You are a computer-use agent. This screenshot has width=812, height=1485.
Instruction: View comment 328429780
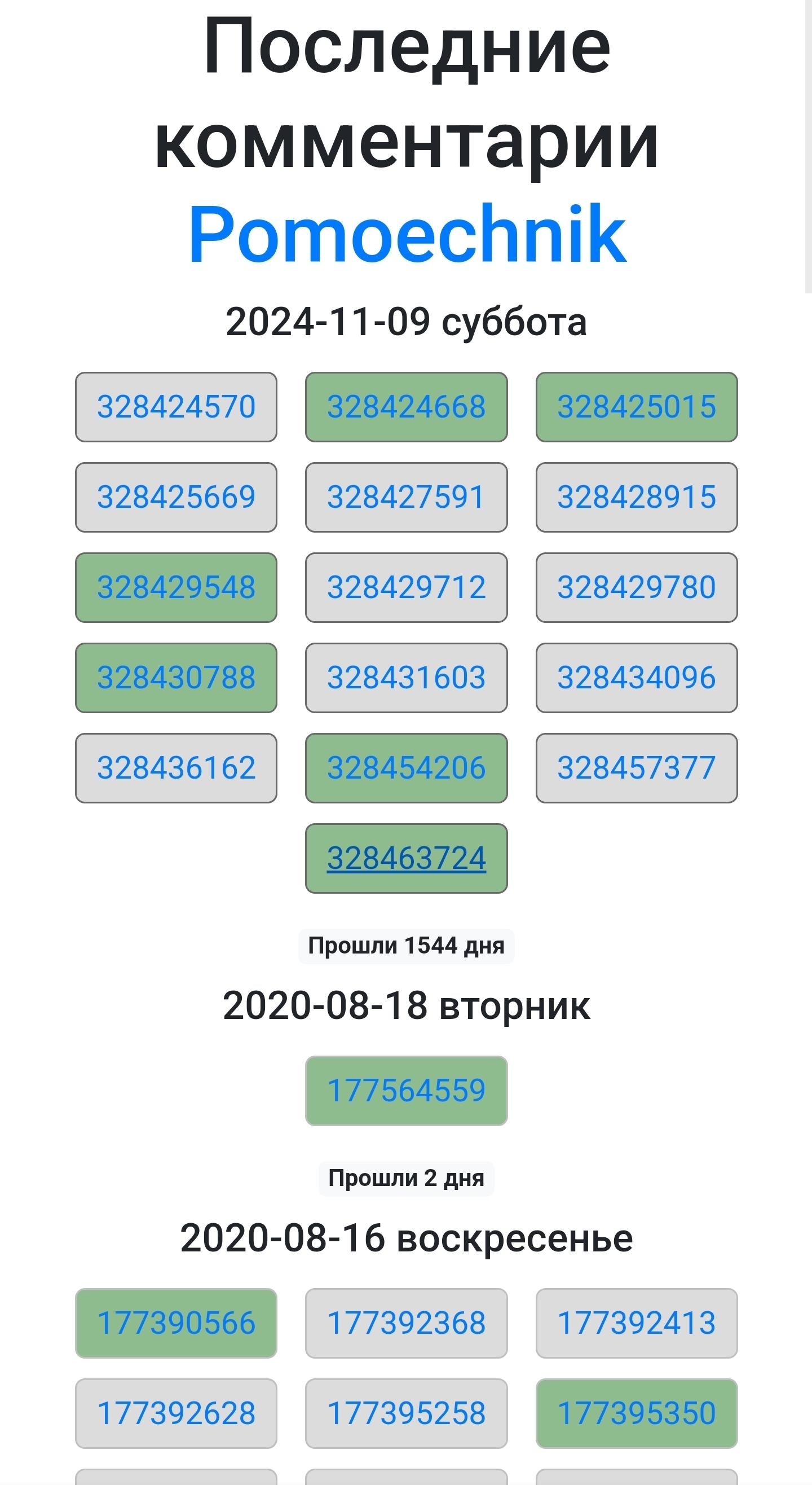636,587
